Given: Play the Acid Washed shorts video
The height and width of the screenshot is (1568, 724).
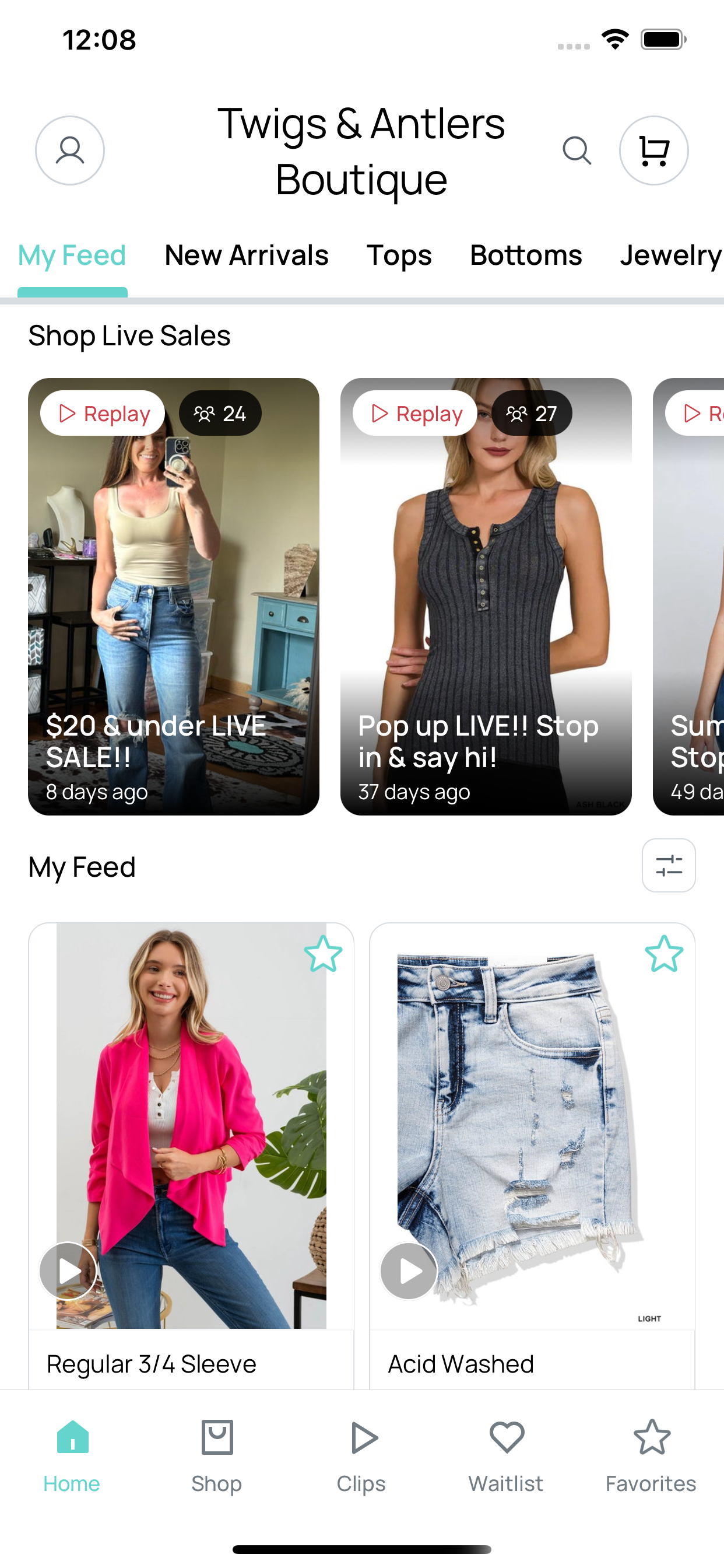Looking at the screenshot, I should pos(409,1270).
